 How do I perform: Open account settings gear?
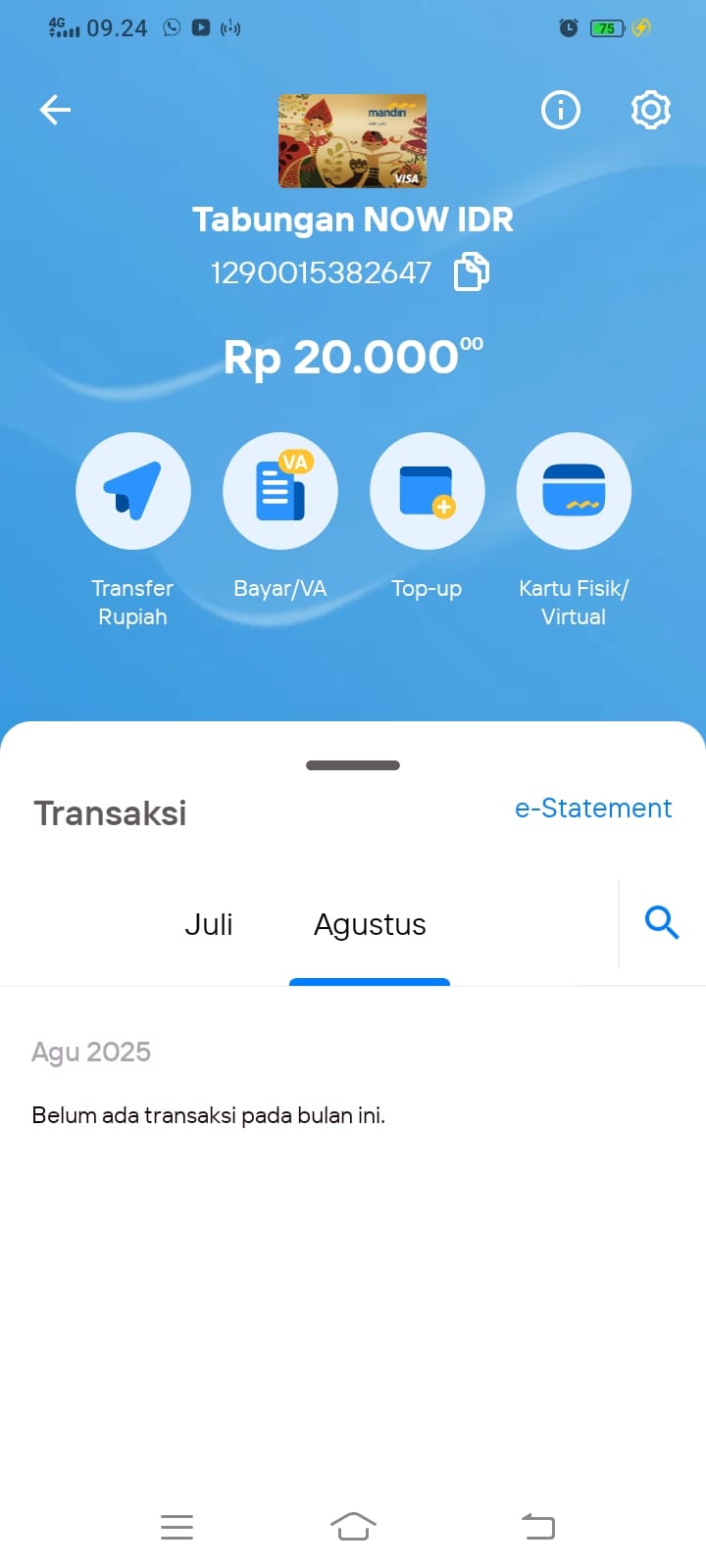(651, 110)
